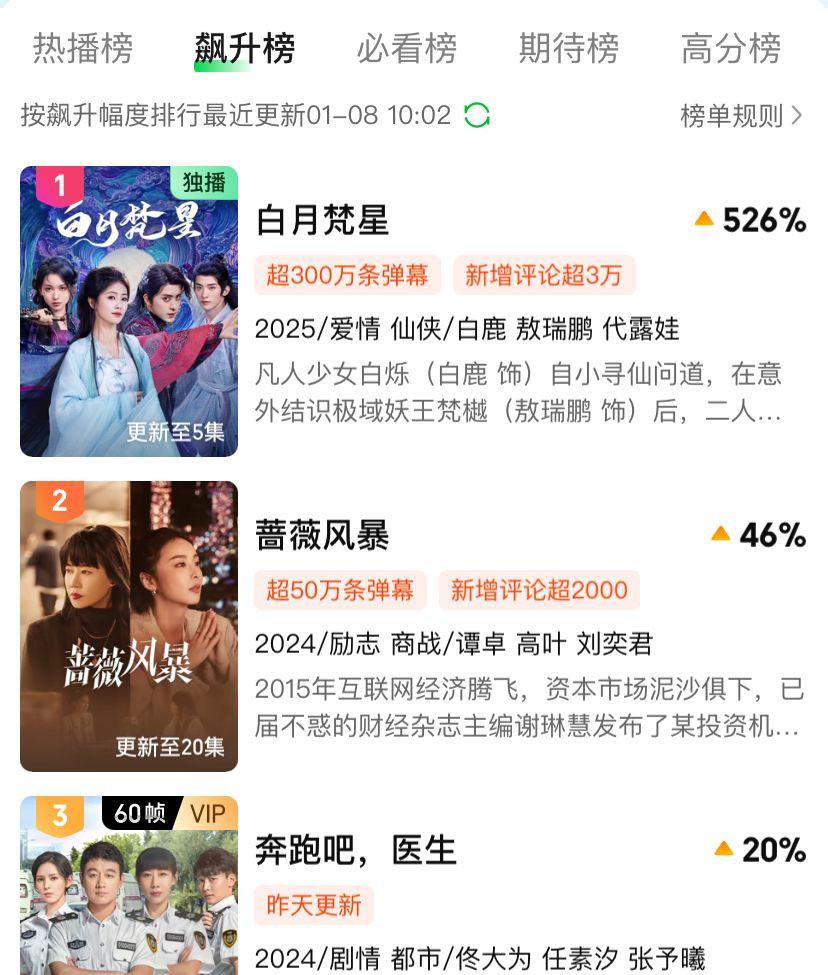Go to the 高分榜 tab

pos(731,48)
